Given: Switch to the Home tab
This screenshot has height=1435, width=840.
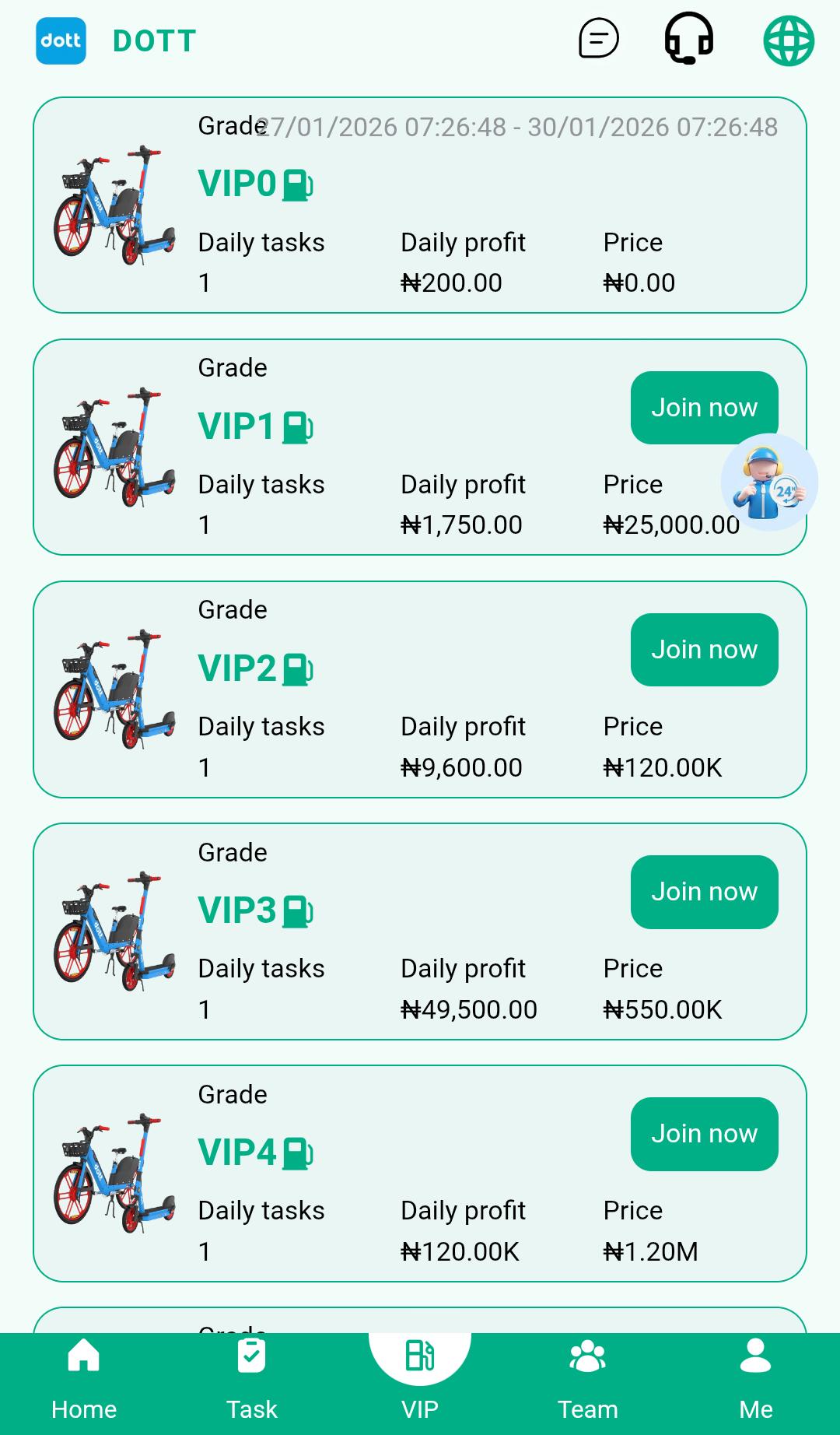Looking at the screenshot, I should point(82,1377).
